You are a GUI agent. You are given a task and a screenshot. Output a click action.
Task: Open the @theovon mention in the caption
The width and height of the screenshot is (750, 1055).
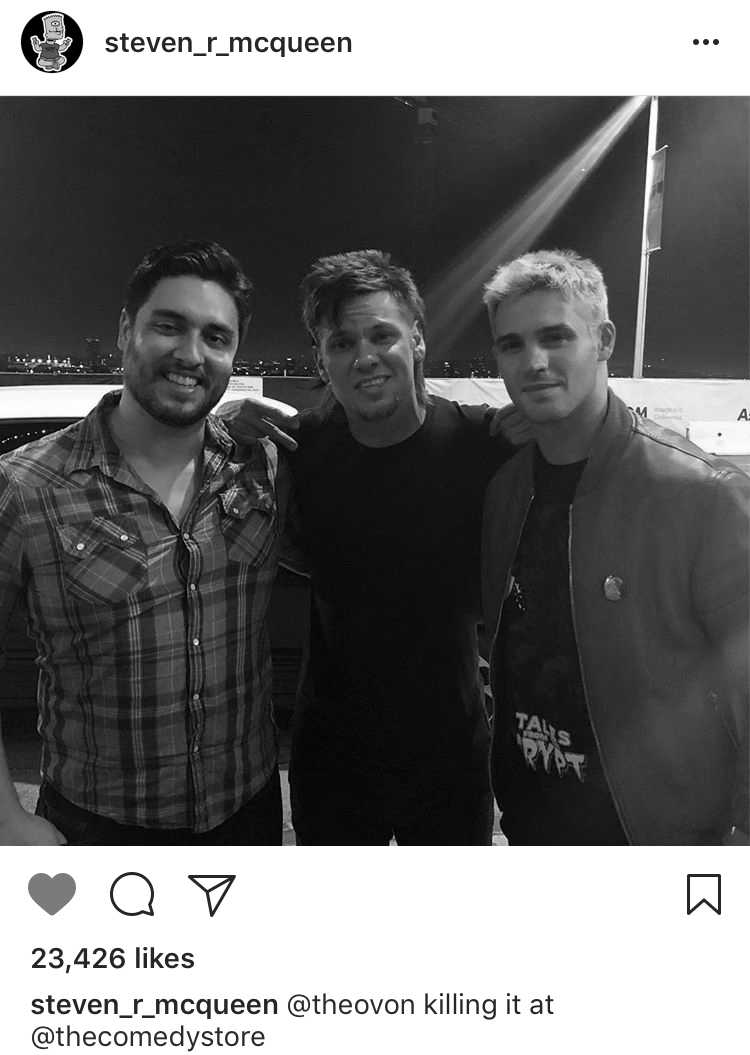pyautogui.click(x=350, y=1004)
